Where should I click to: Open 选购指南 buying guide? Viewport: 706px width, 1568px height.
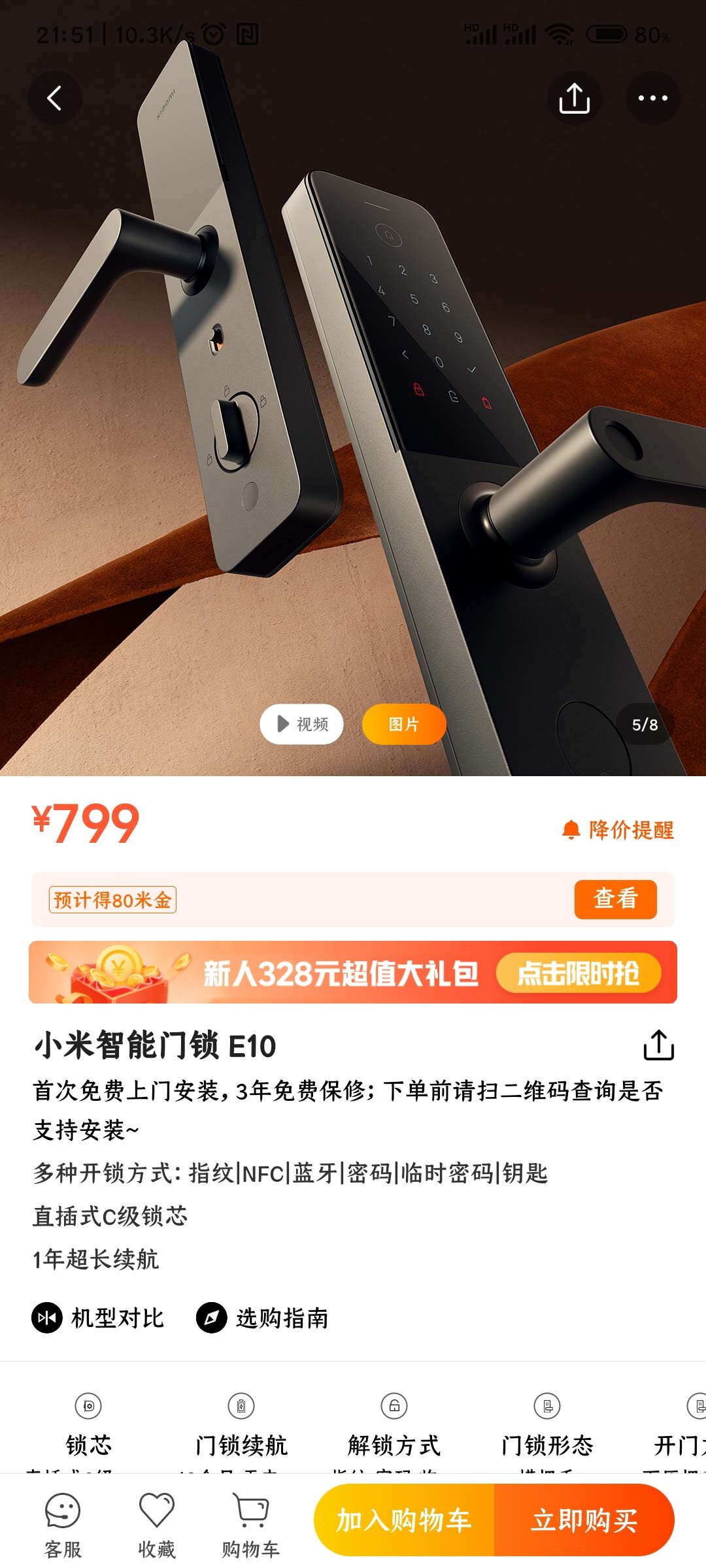[263, 1318]
